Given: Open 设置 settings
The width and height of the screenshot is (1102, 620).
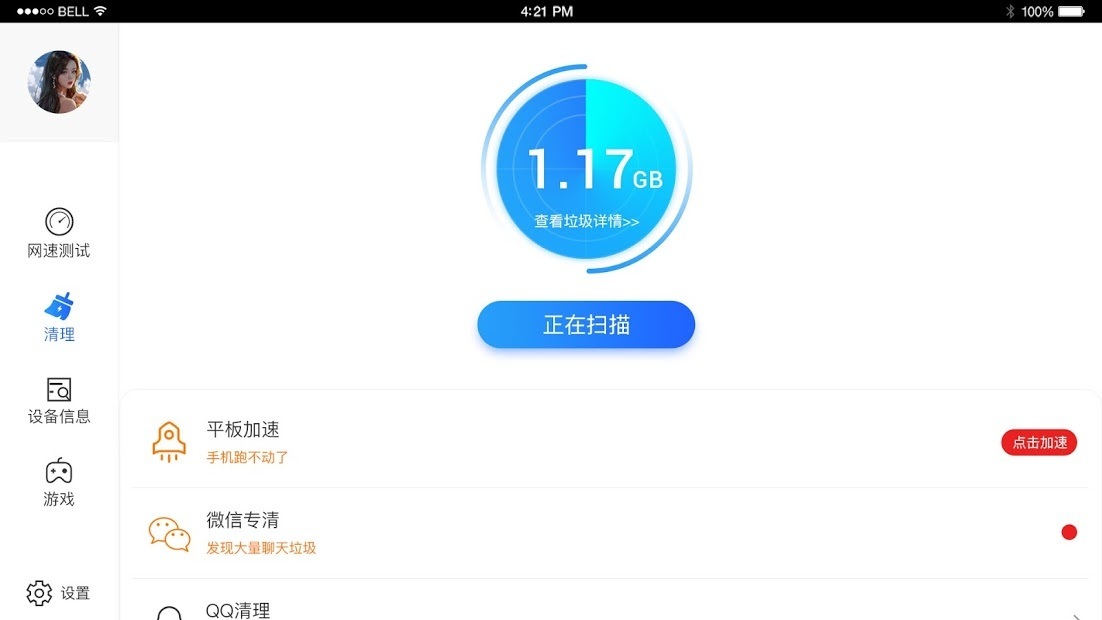Looking at the screenshot, I should pos(59,593).
